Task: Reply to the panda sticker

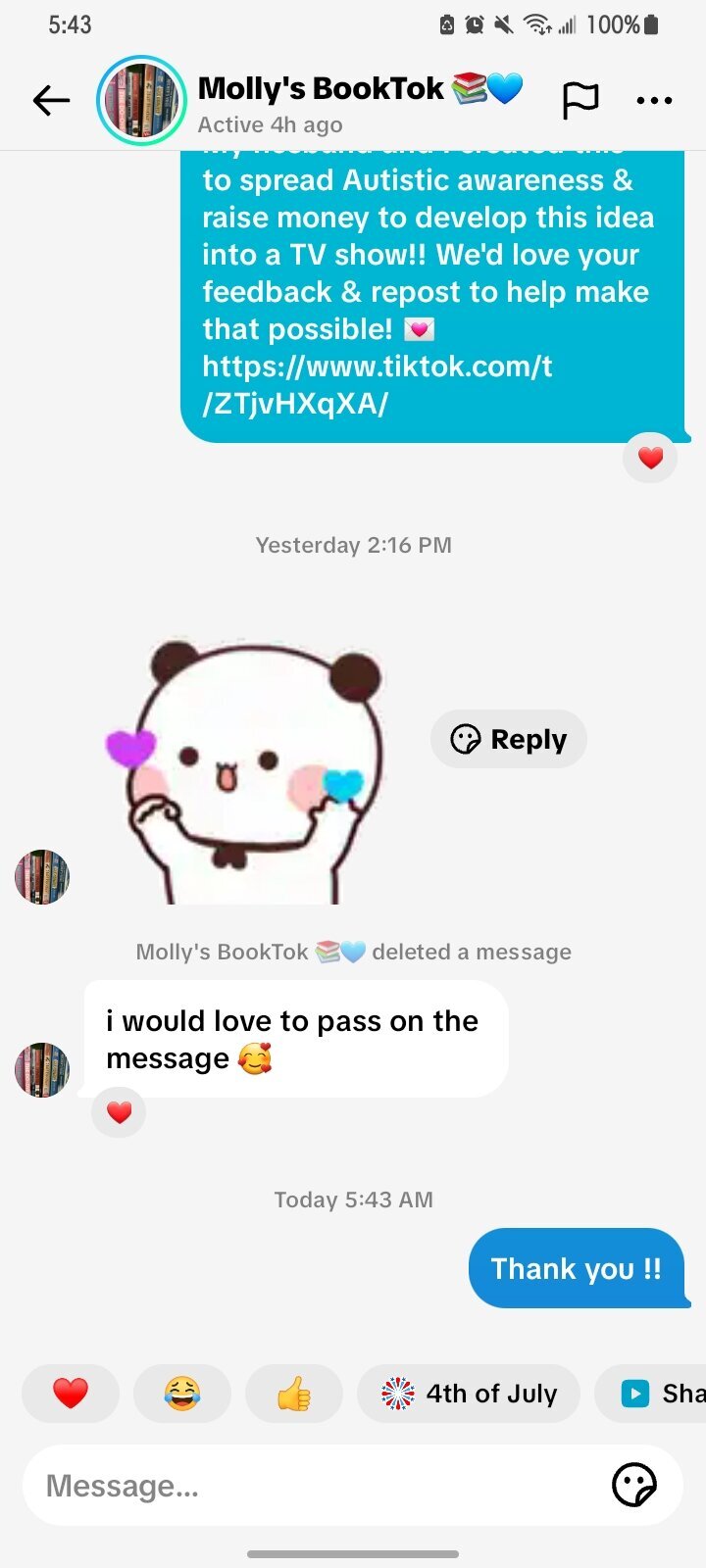Action: point(508,739)
